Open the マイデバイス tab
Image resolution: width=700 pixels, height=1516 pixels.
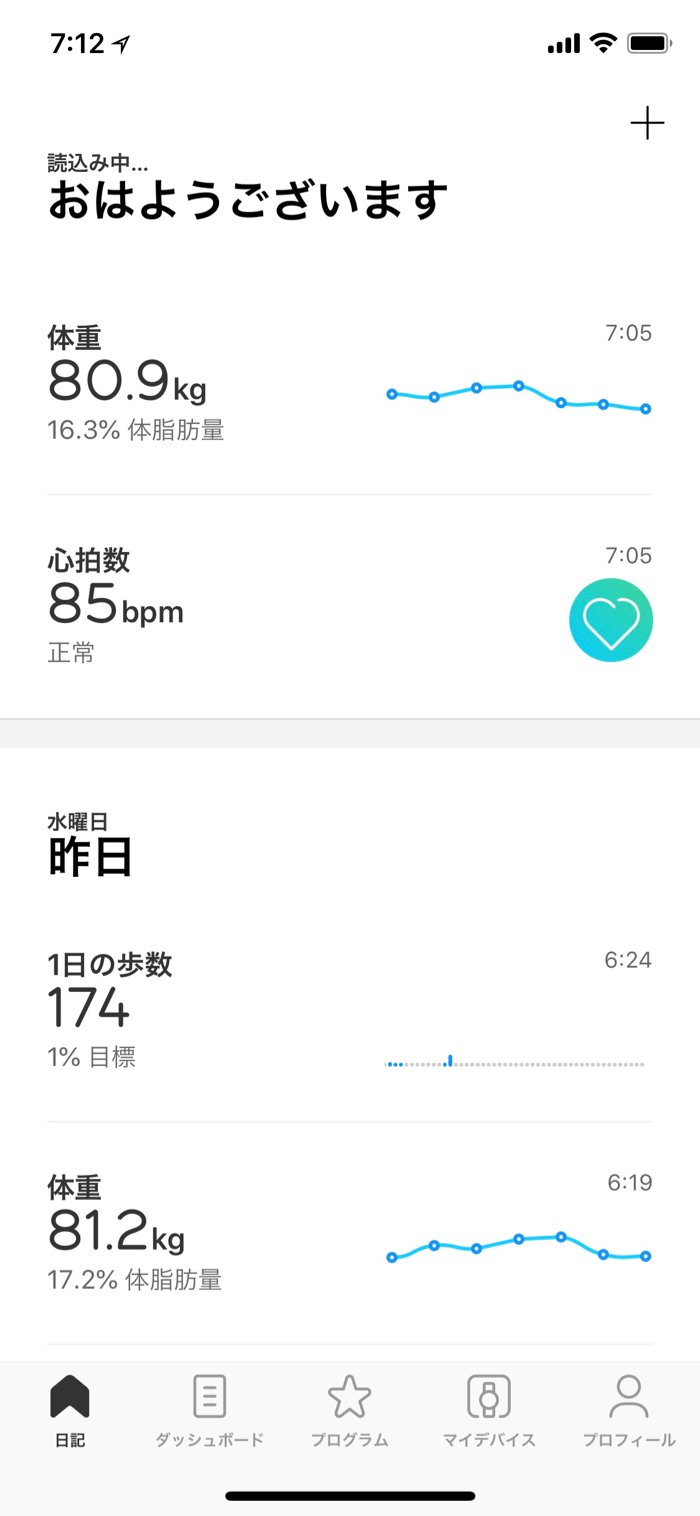489,1410
